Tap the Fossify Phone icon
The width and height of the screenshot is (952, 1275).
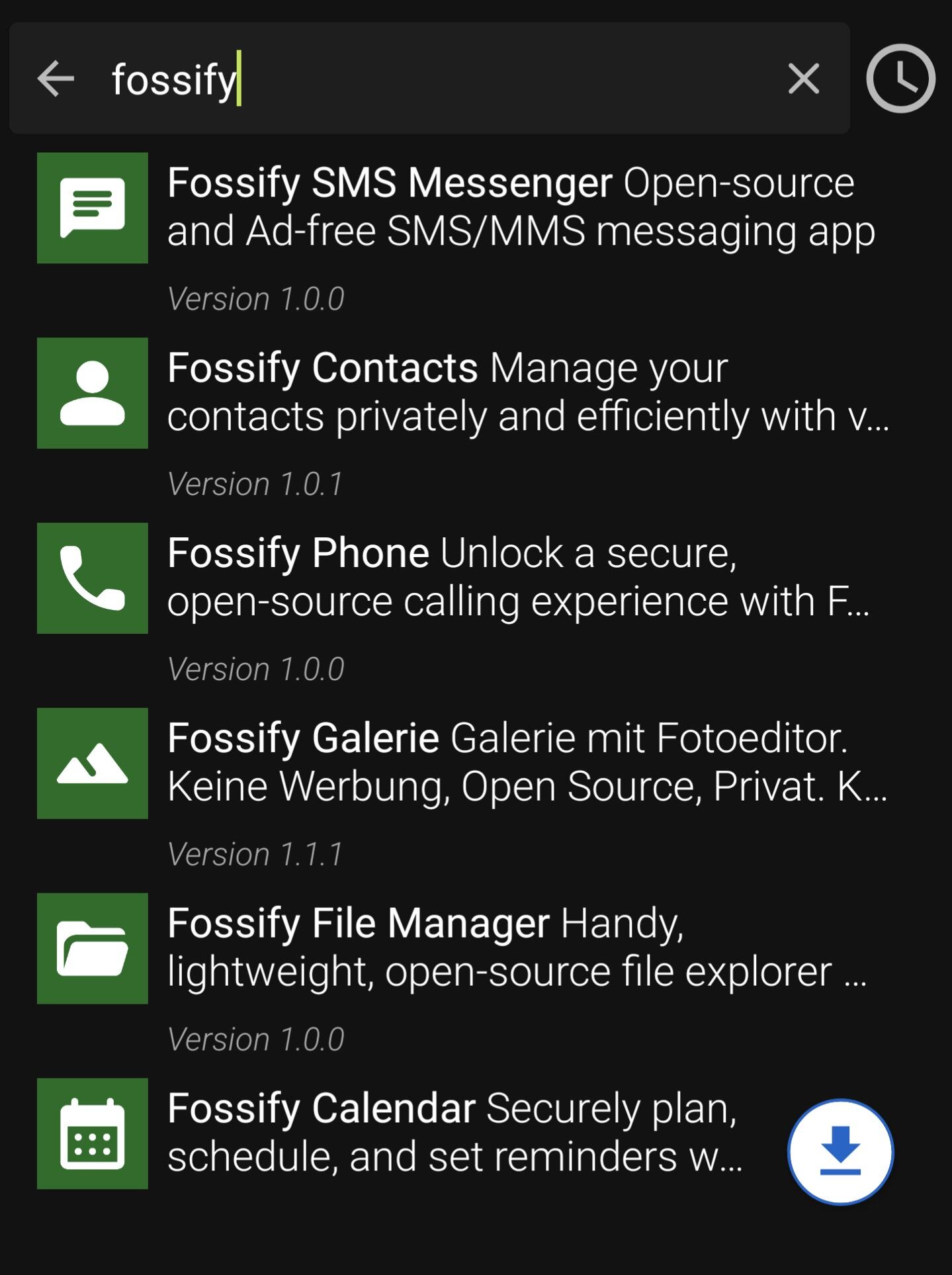pyautogui.click(x=93, y=577)
